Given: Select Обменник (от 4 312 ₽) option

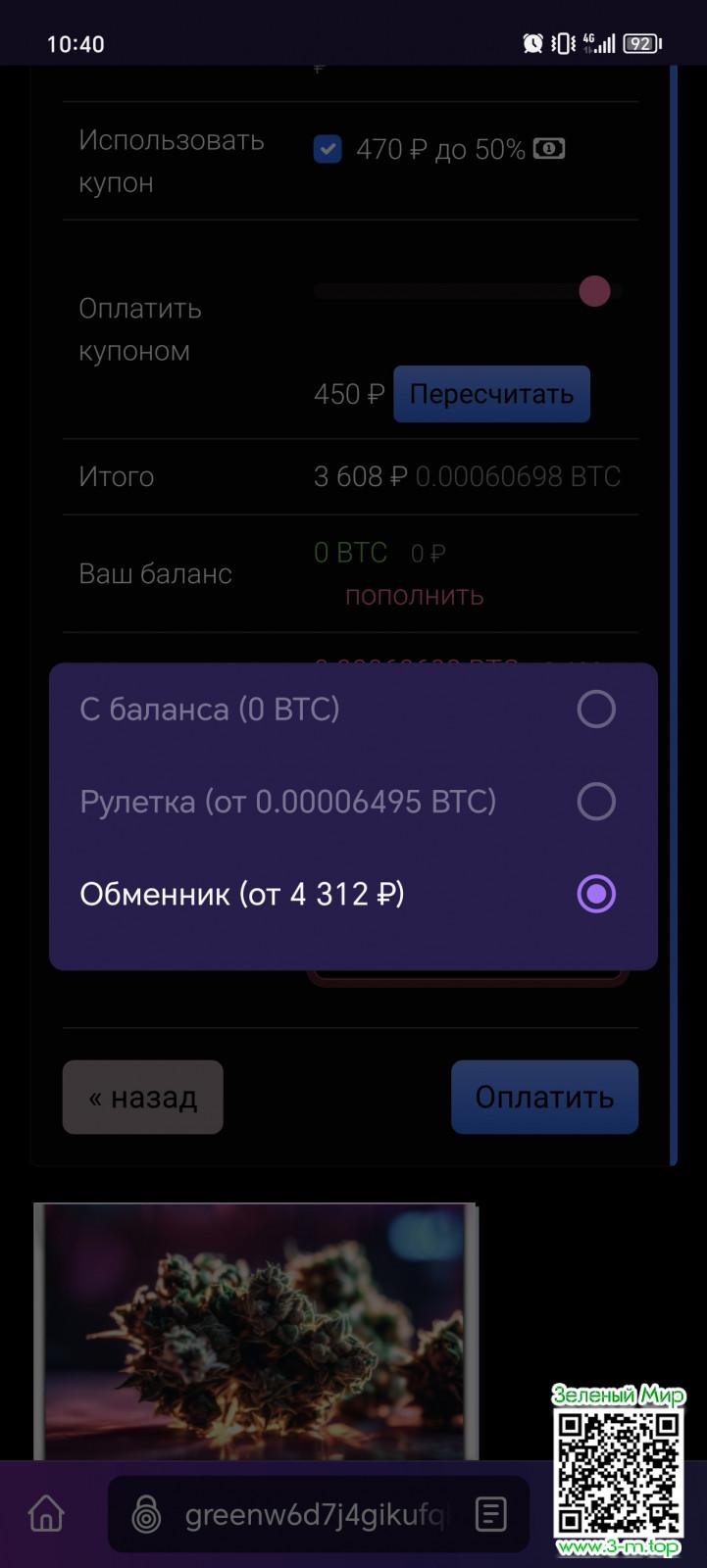Looking at the screenshot, I should (x=594, y=894).
